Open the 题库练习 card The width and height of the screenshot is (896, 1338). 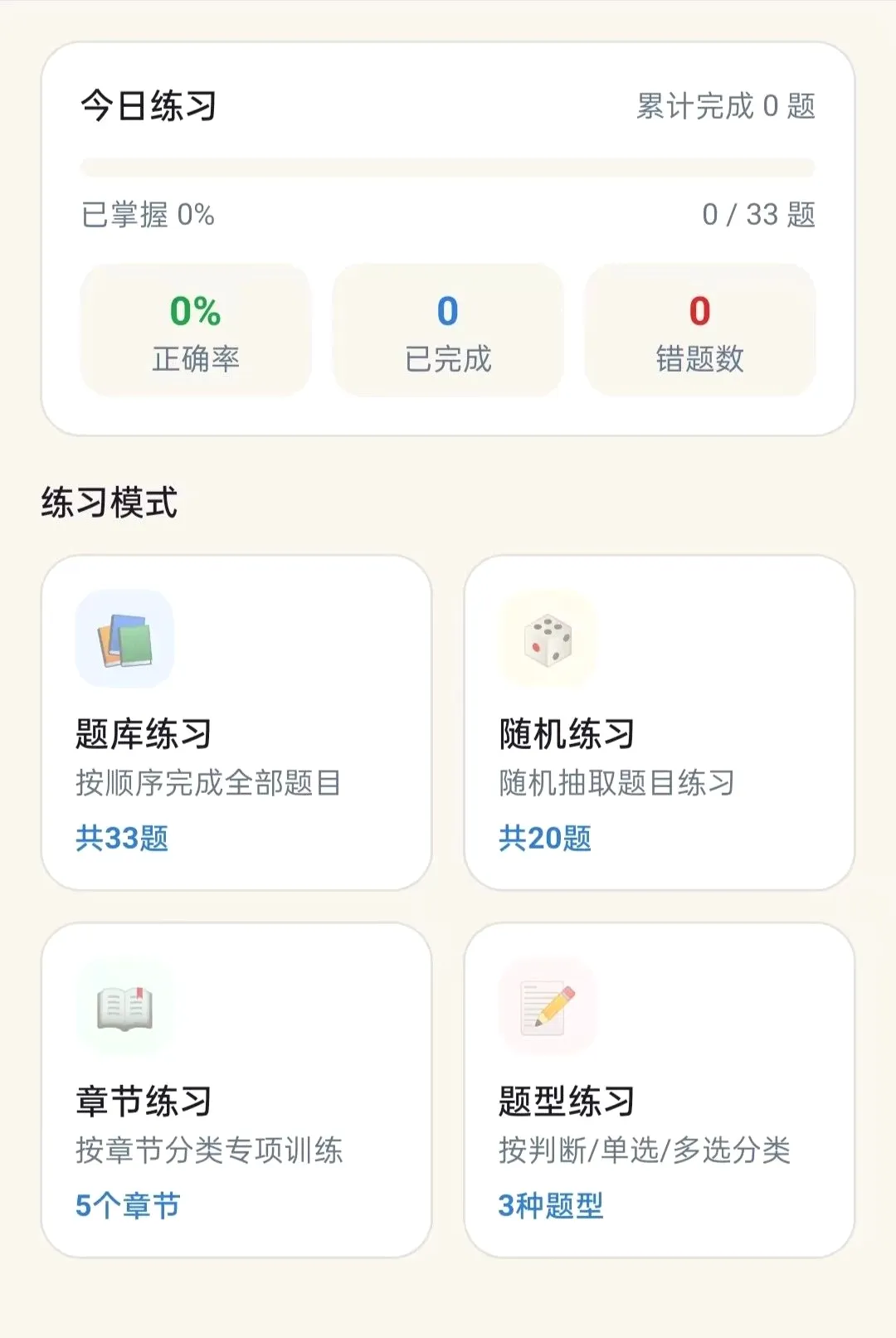point(236,723)
